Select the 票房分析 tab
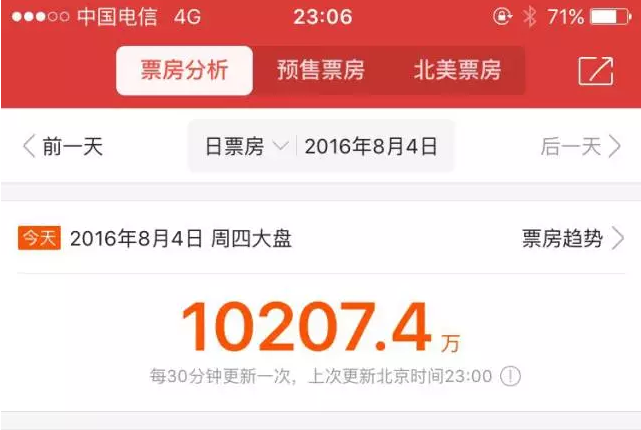Viewport: 641px width, 430px height. pos(183,70)
